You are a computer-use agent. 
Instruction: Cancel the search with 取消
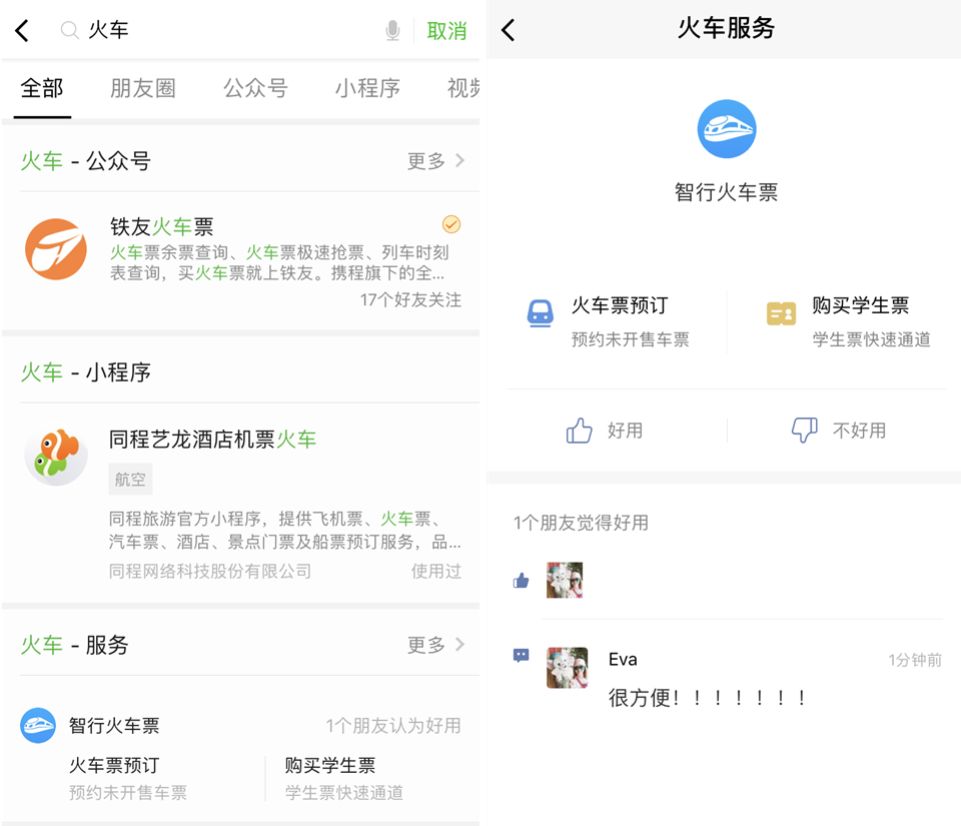click(x=446, y=31)
